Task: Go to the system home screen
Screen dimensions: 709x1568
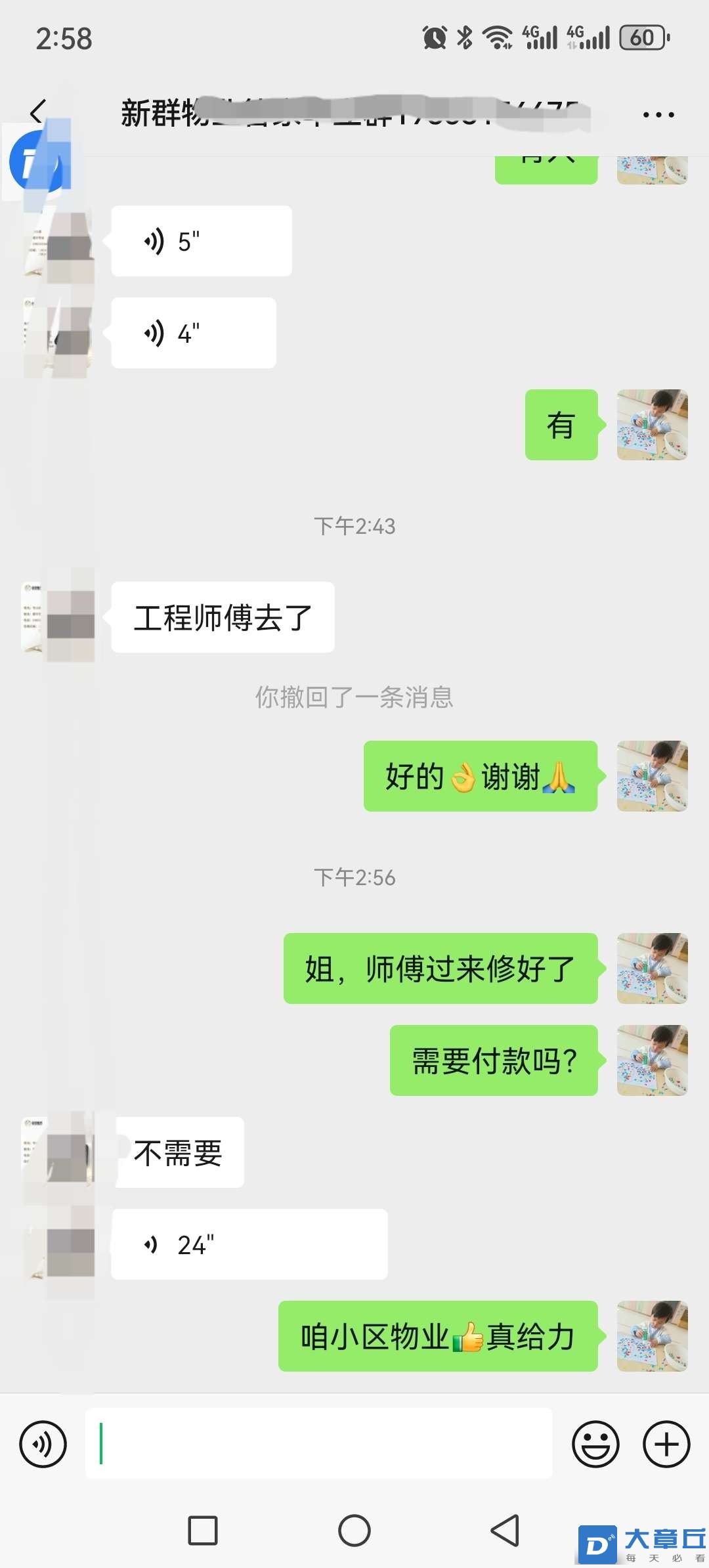Action: (x=354, y=1531)
